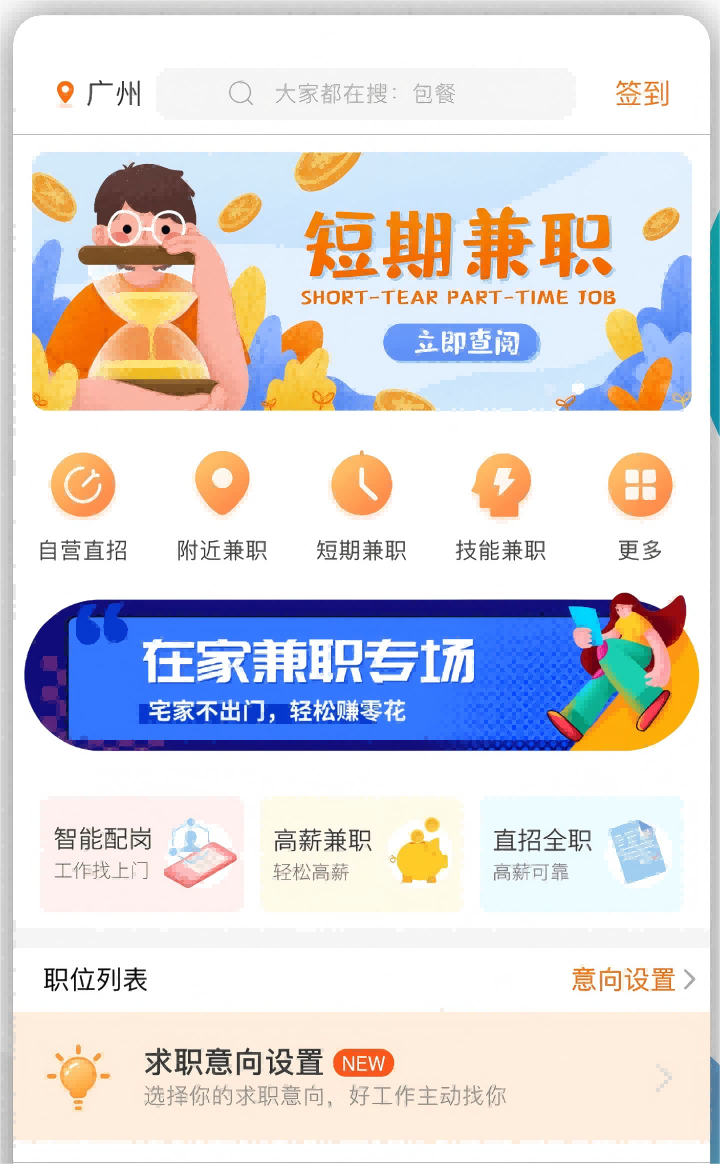This screenshot has height=1164, width=720.
Task: Tap the 意向设置 link
Action: click(x=632, y=980)
